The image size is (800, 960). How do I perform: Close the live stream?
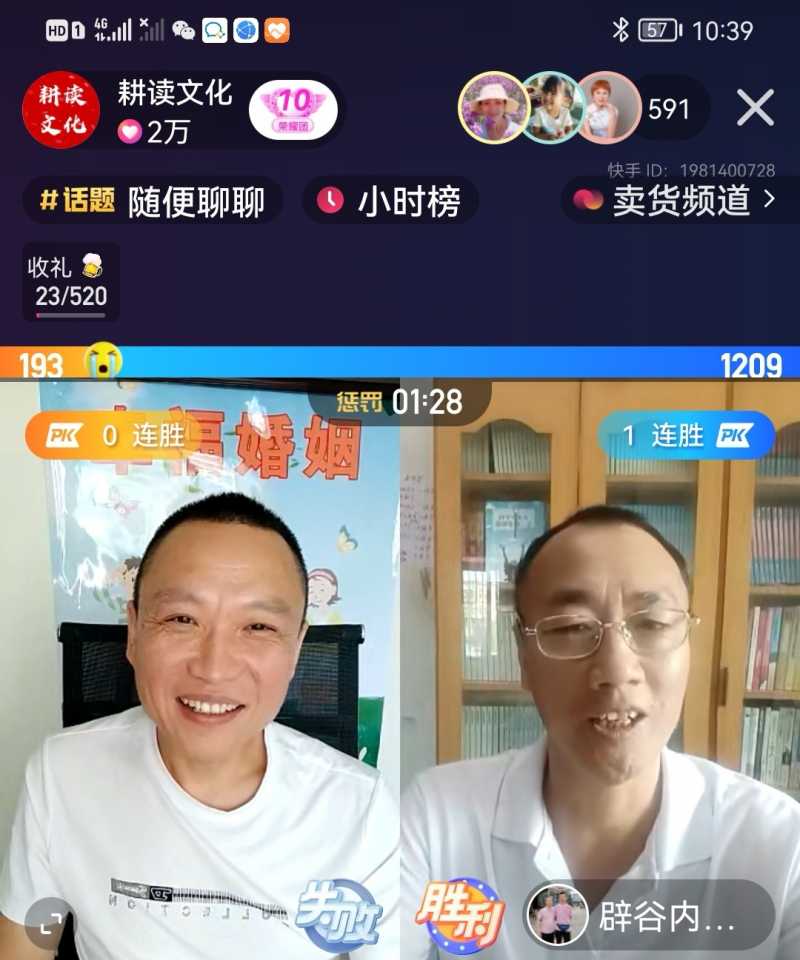(755, 108)
